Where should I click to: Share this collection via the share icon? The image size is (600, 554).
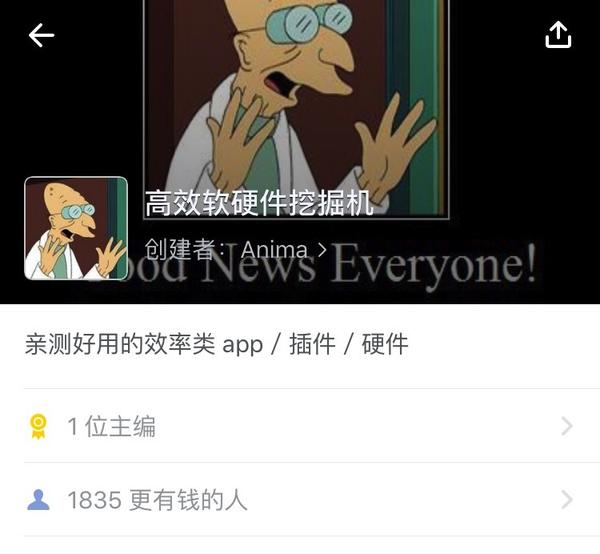coord(557,35)
